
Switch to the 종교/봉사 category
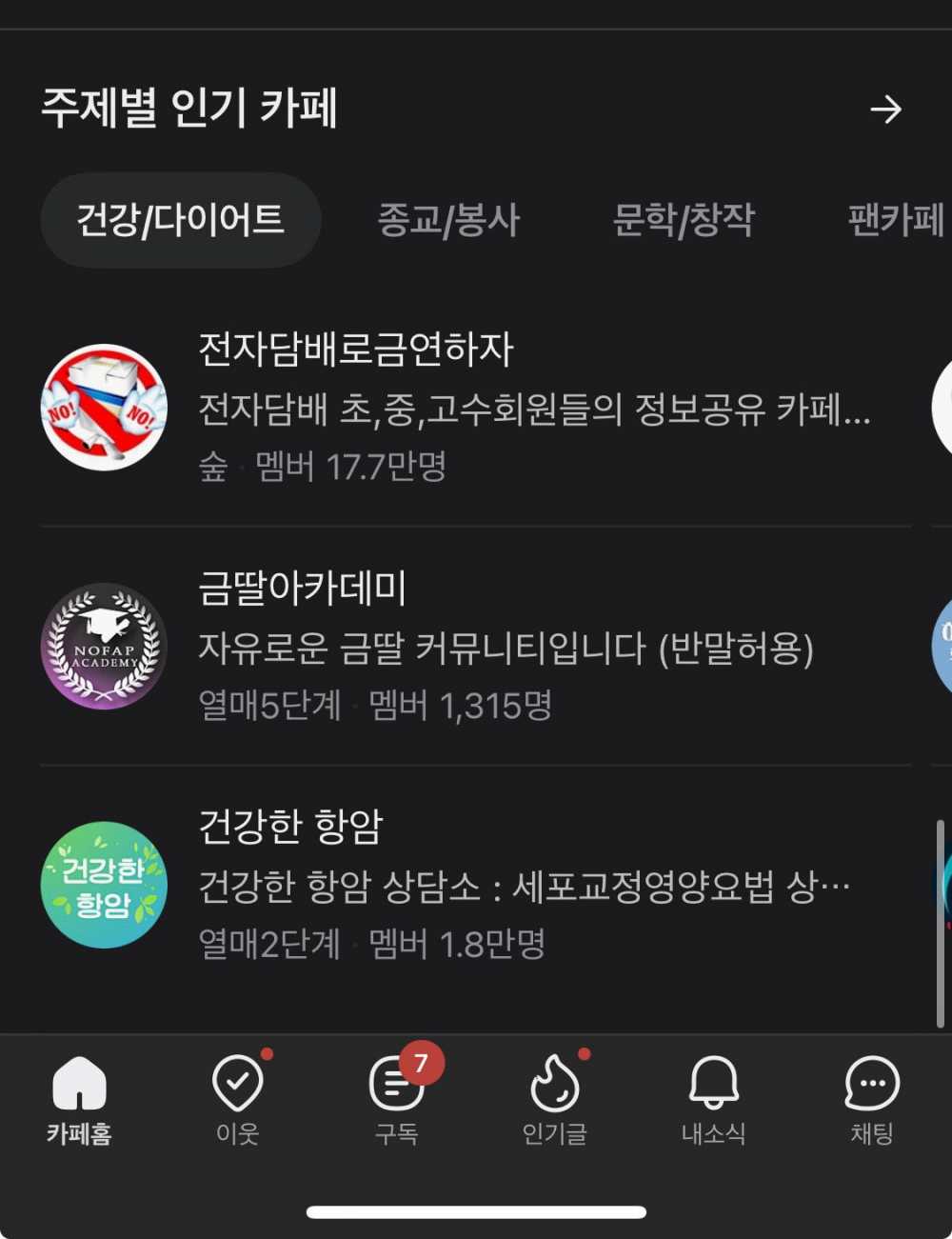(x=448, y=220)
